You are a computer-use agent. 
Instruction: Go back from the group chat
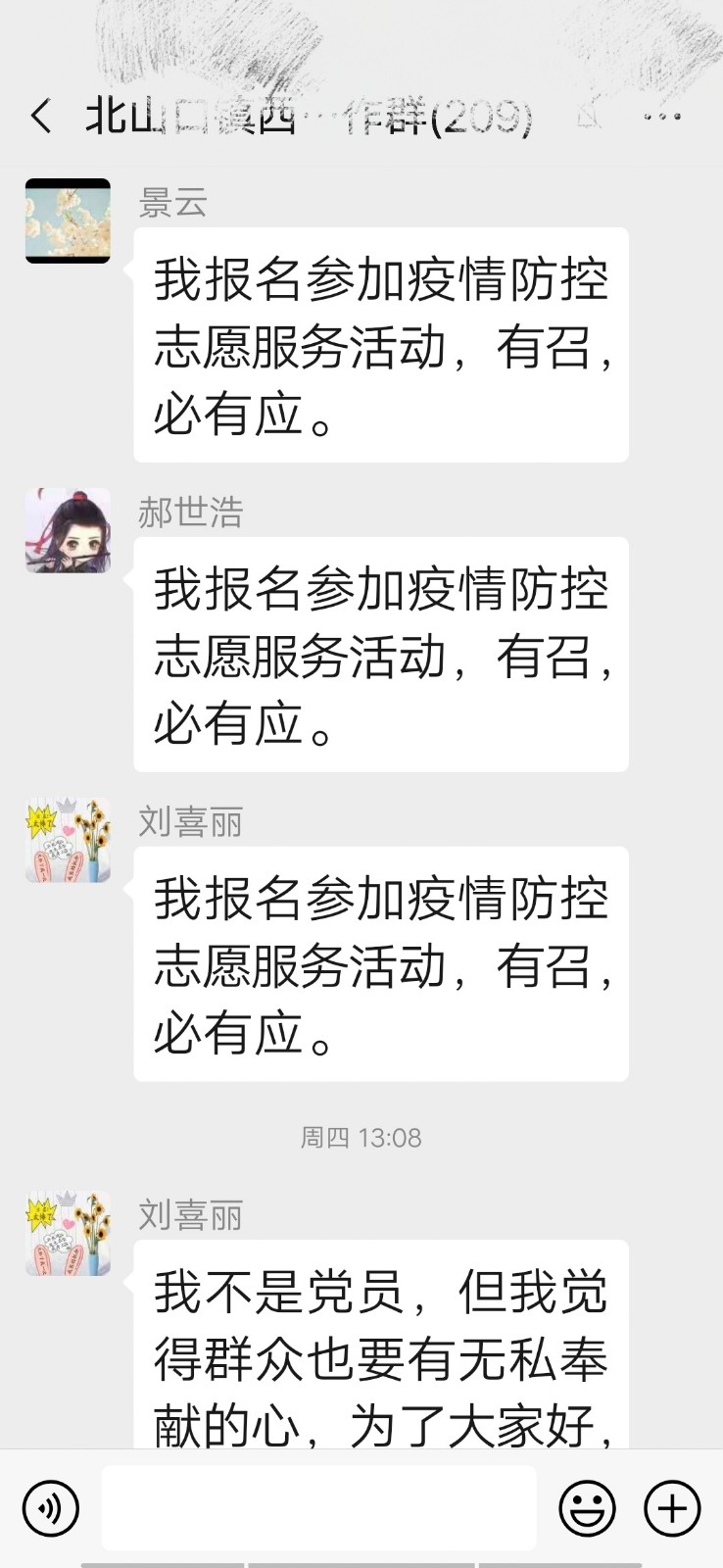click(40, 116)
